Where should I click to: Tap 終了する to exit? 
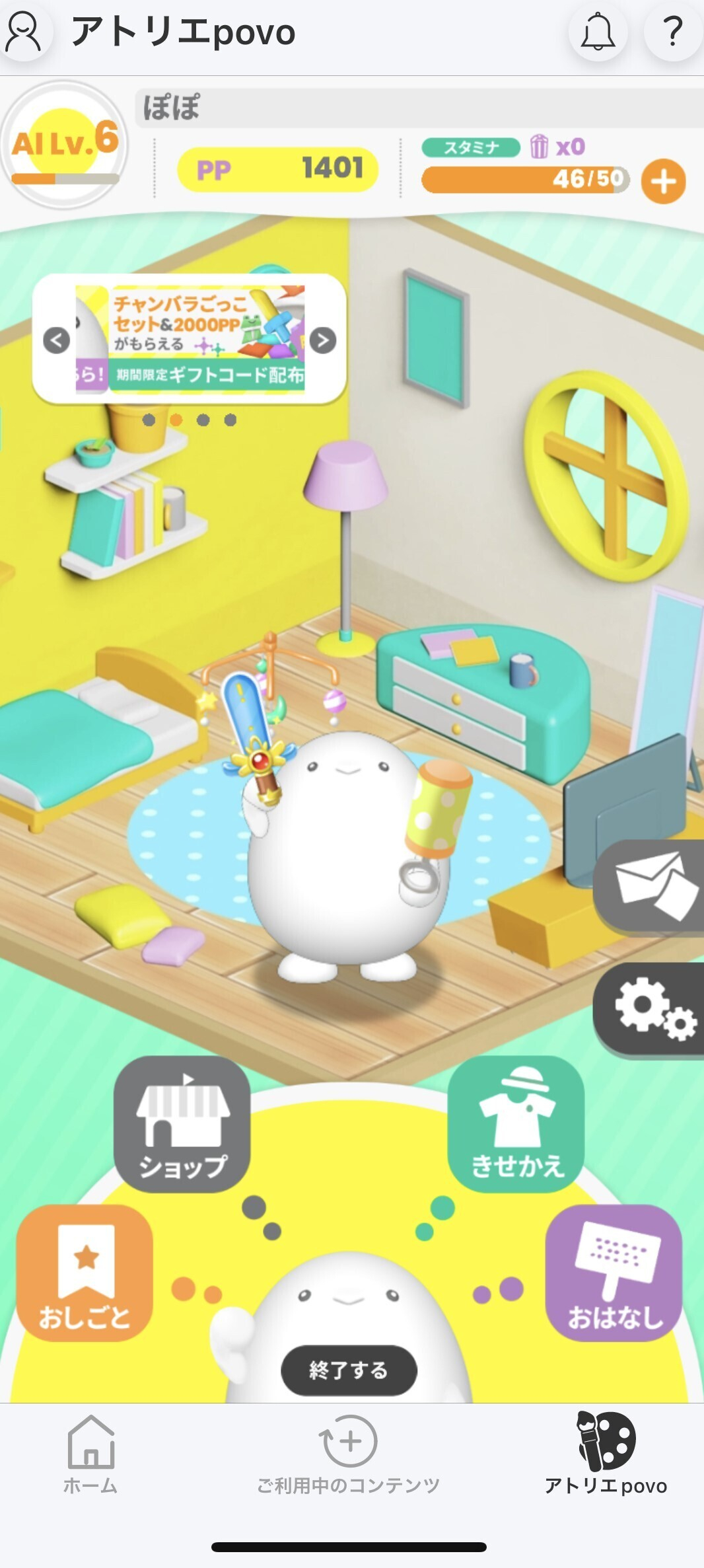[x=349, y=1370]
